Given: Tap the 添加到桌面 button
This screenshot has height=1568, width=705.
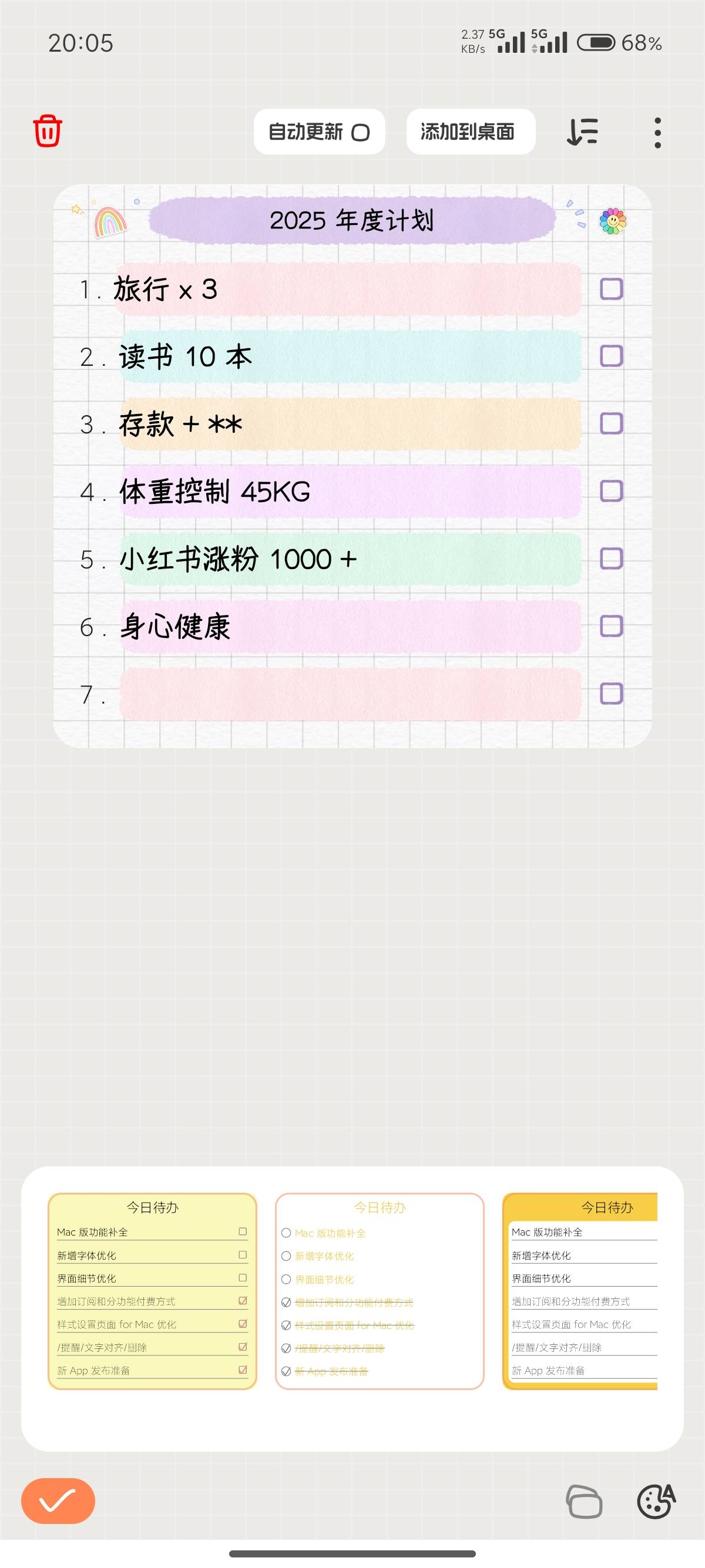Looking at the screenshot, I should coord(471,132).
